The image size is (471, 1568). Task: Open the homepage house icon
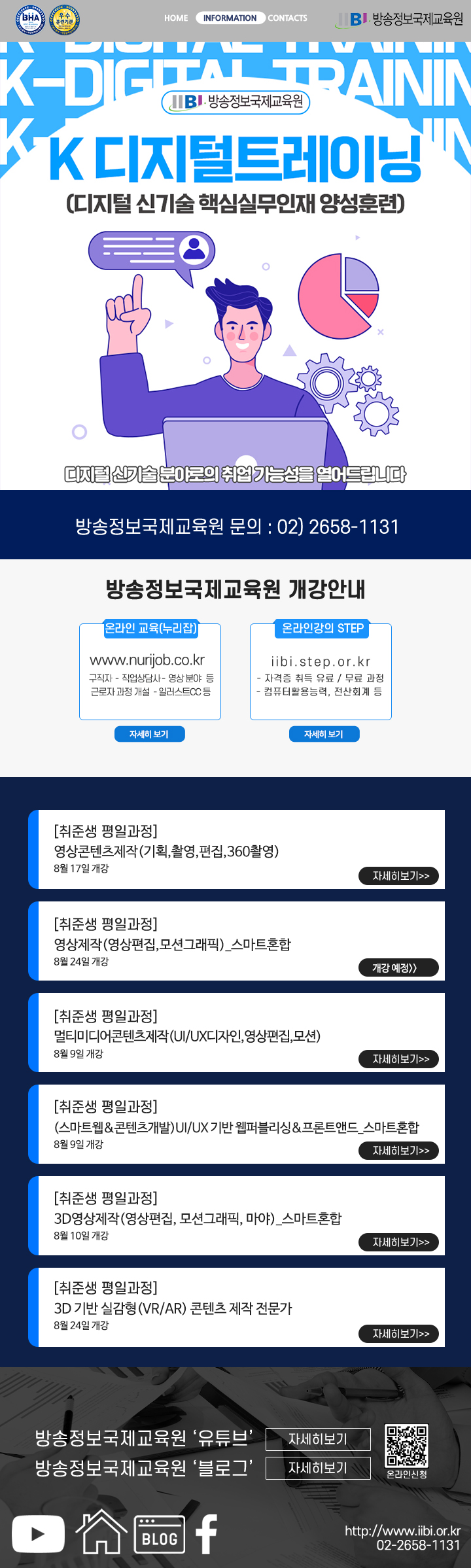click(x=101, y=1531)
